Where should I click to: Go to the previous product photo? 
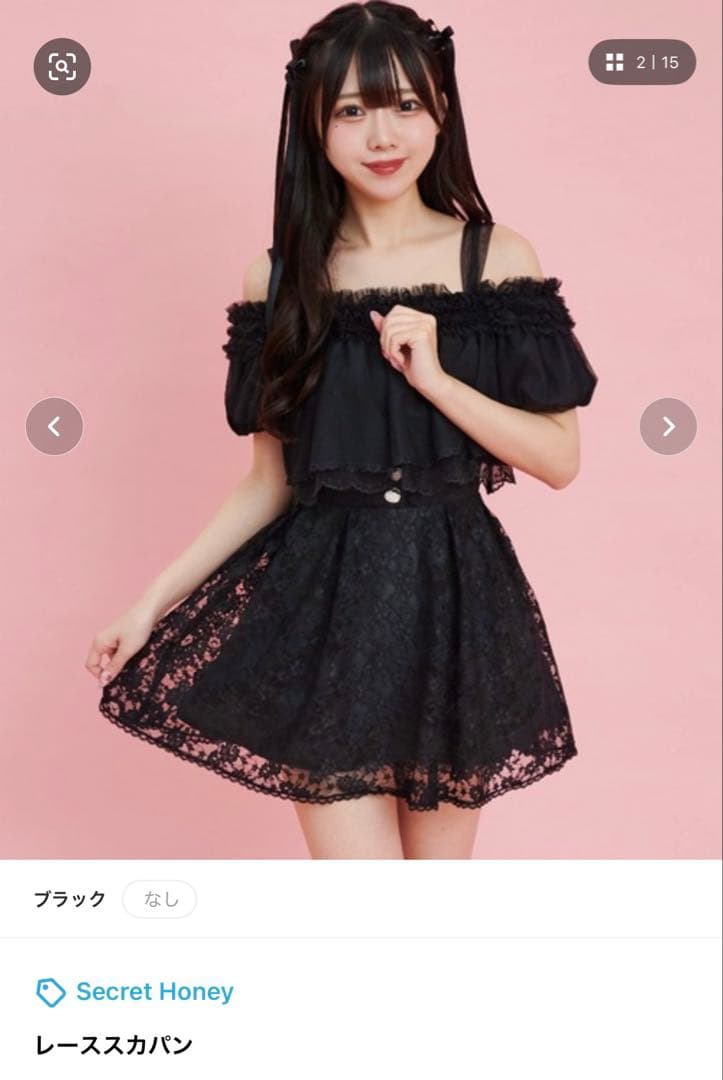coord(54,426)
